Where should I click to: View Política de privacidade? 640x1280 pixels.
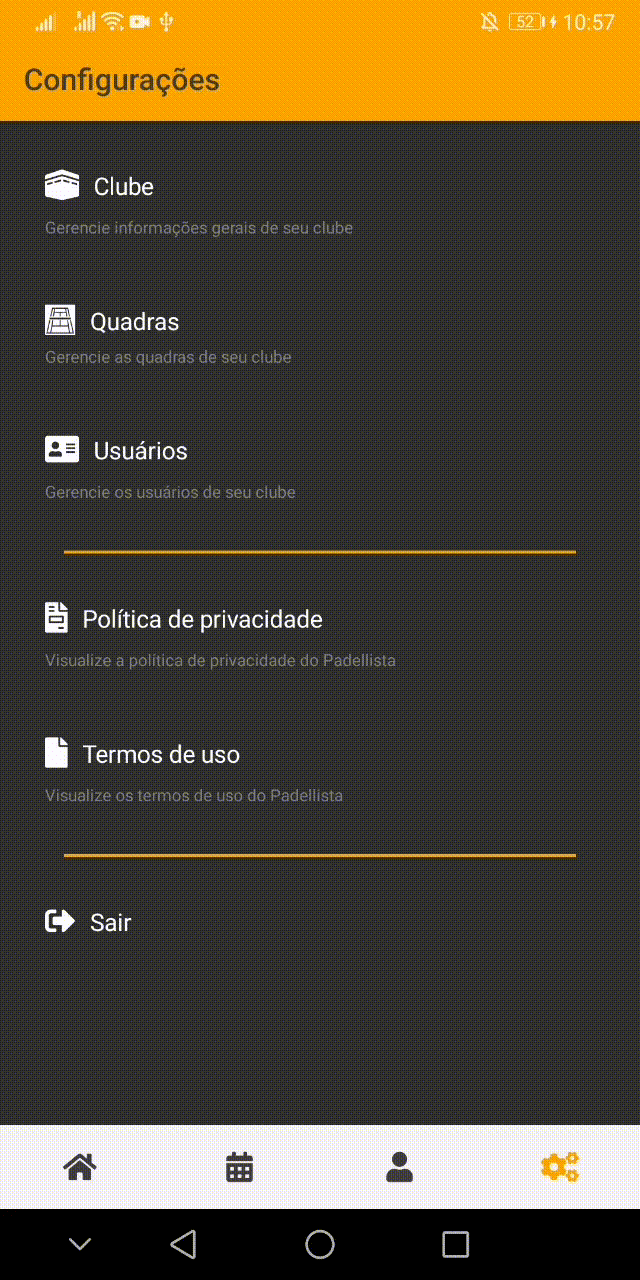(202, 619)
